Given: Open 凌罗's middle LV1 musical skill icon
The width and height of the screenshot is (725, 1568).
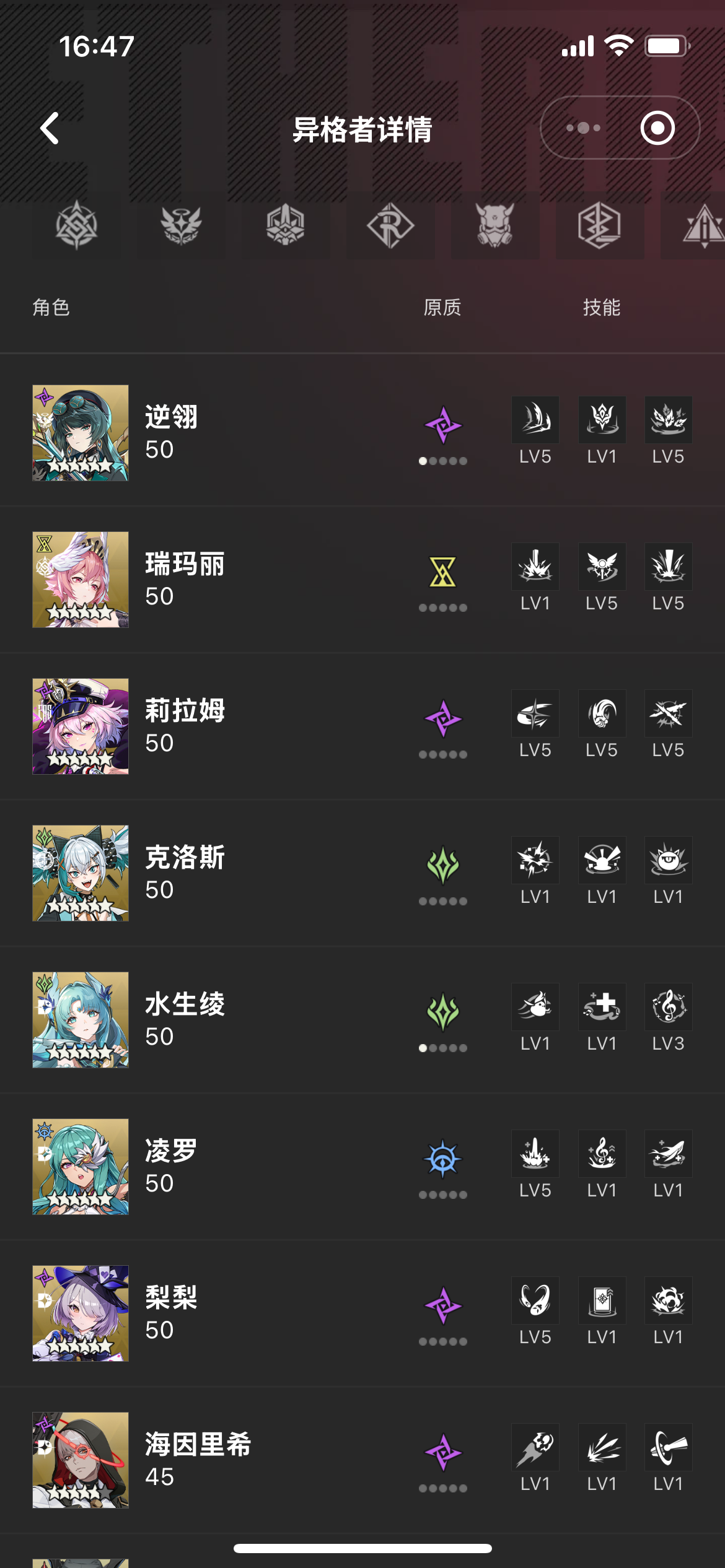Looking at the screenshot, I should click(601, 1153).
